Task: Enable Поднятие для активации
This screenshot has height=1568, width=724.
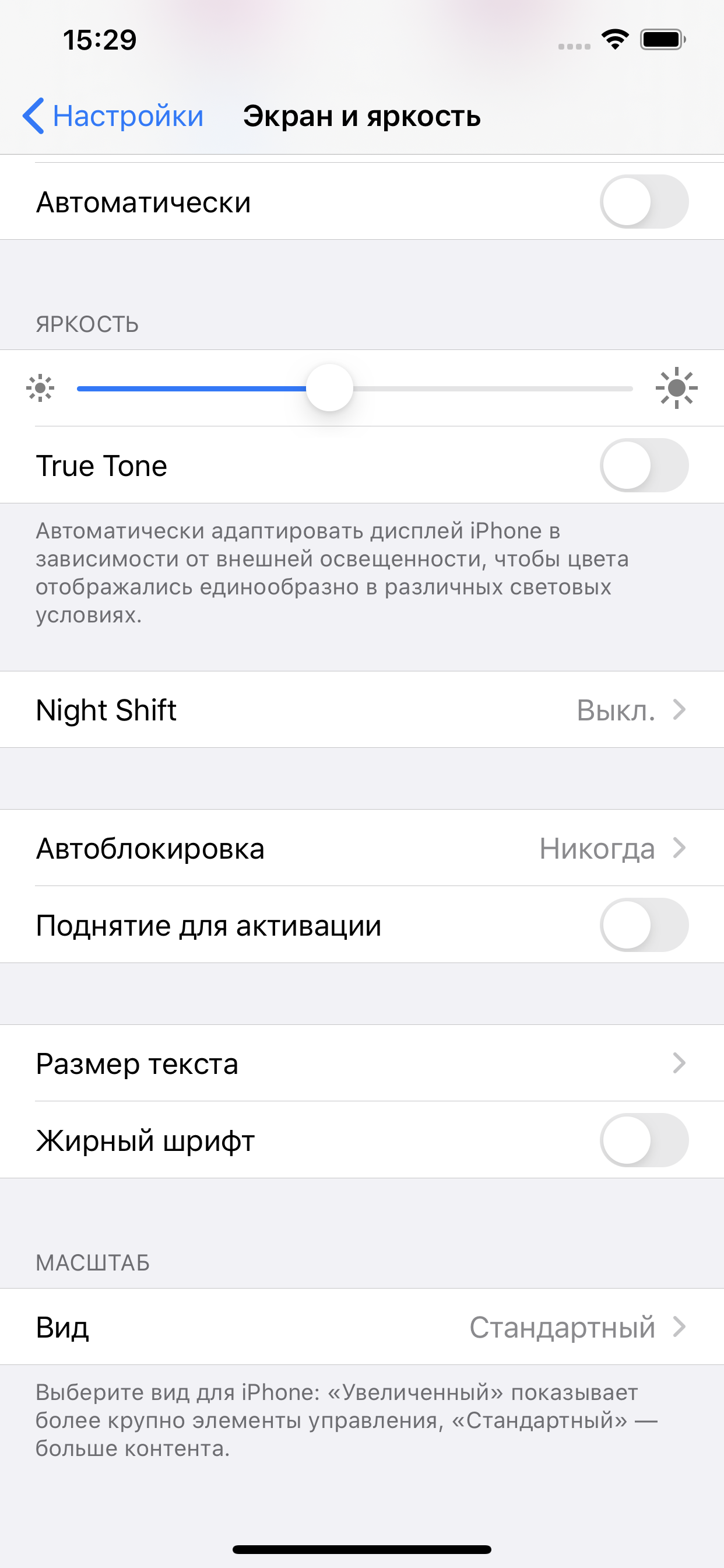Action: 644,925
